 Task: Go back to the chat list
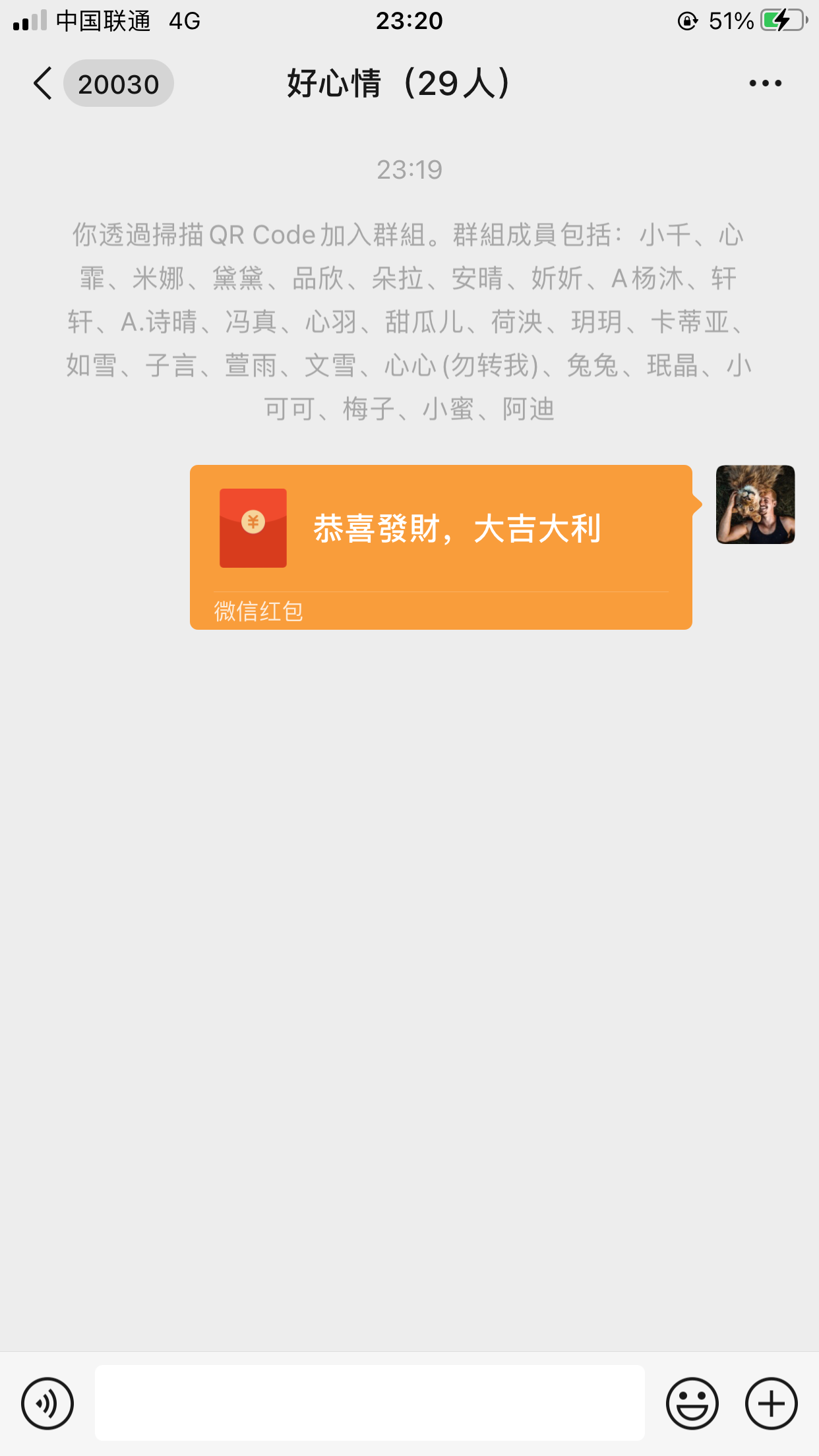(44, 84)
